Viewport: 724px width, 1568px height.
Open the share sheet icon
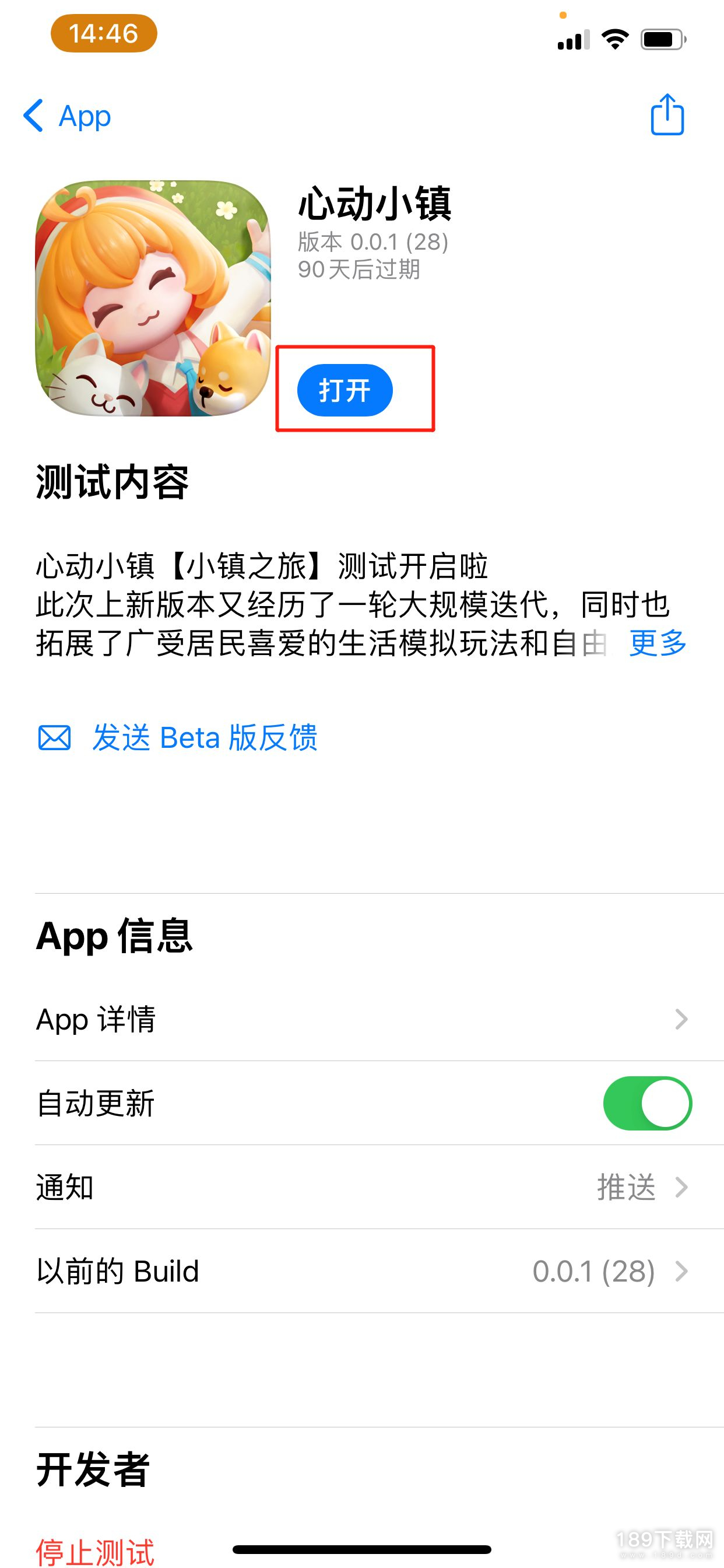[x=667, y=114]
